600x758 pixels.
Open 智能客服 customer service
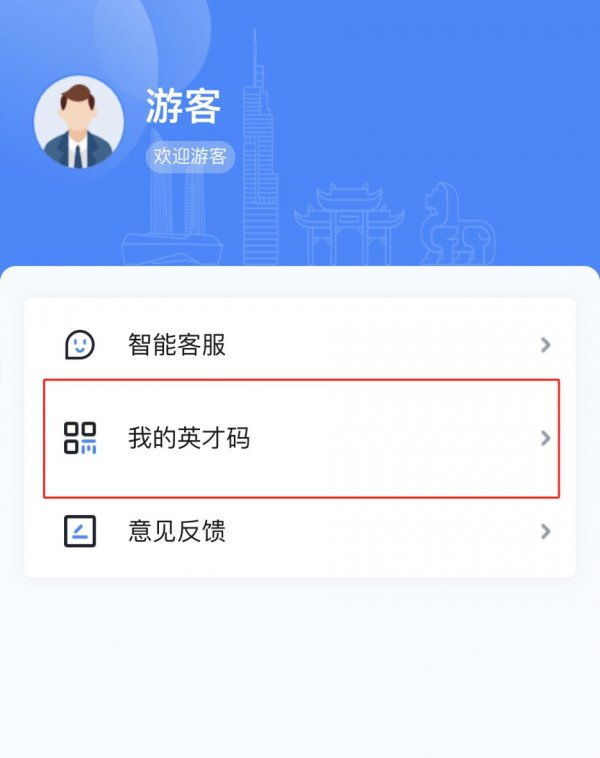(300, 345)
